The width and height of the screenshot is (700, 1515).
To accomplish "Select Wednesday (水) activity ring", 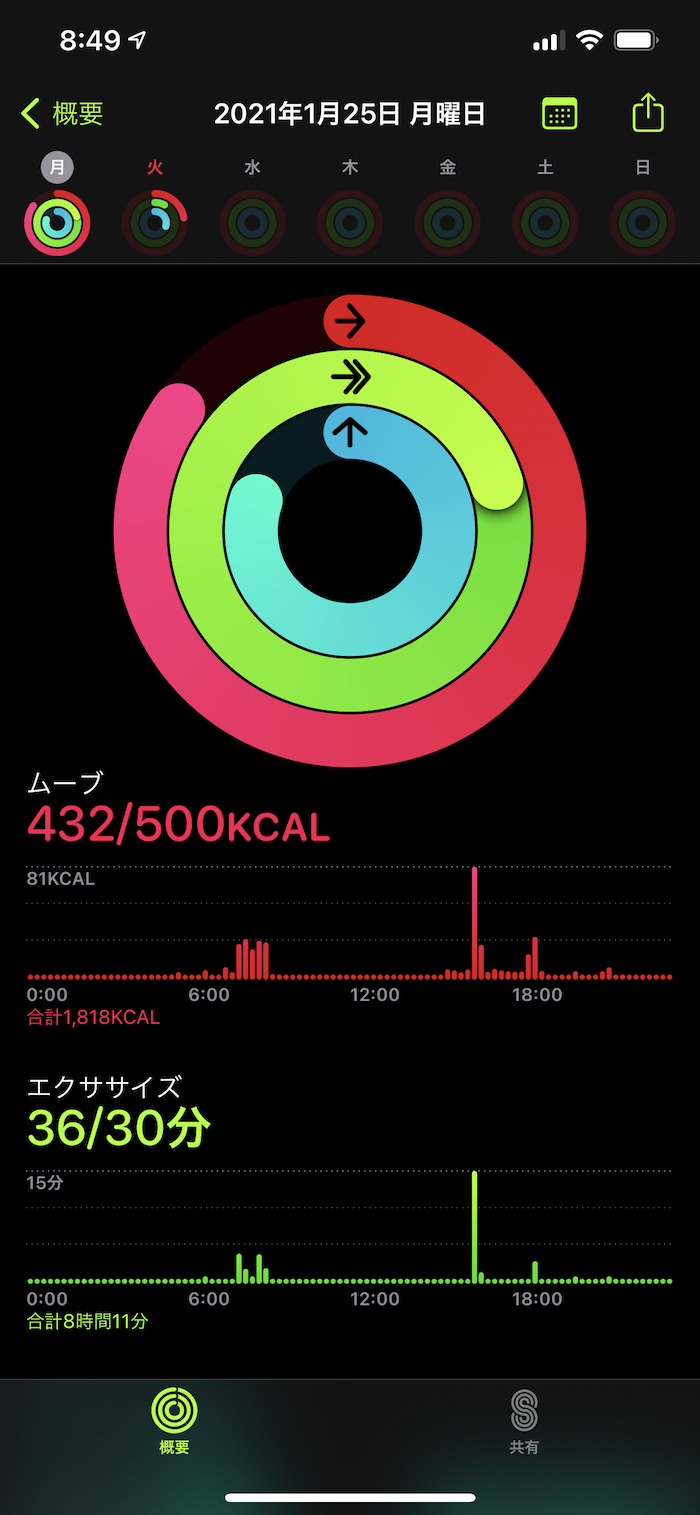I will pyautogui.click(x=252, y=222).
